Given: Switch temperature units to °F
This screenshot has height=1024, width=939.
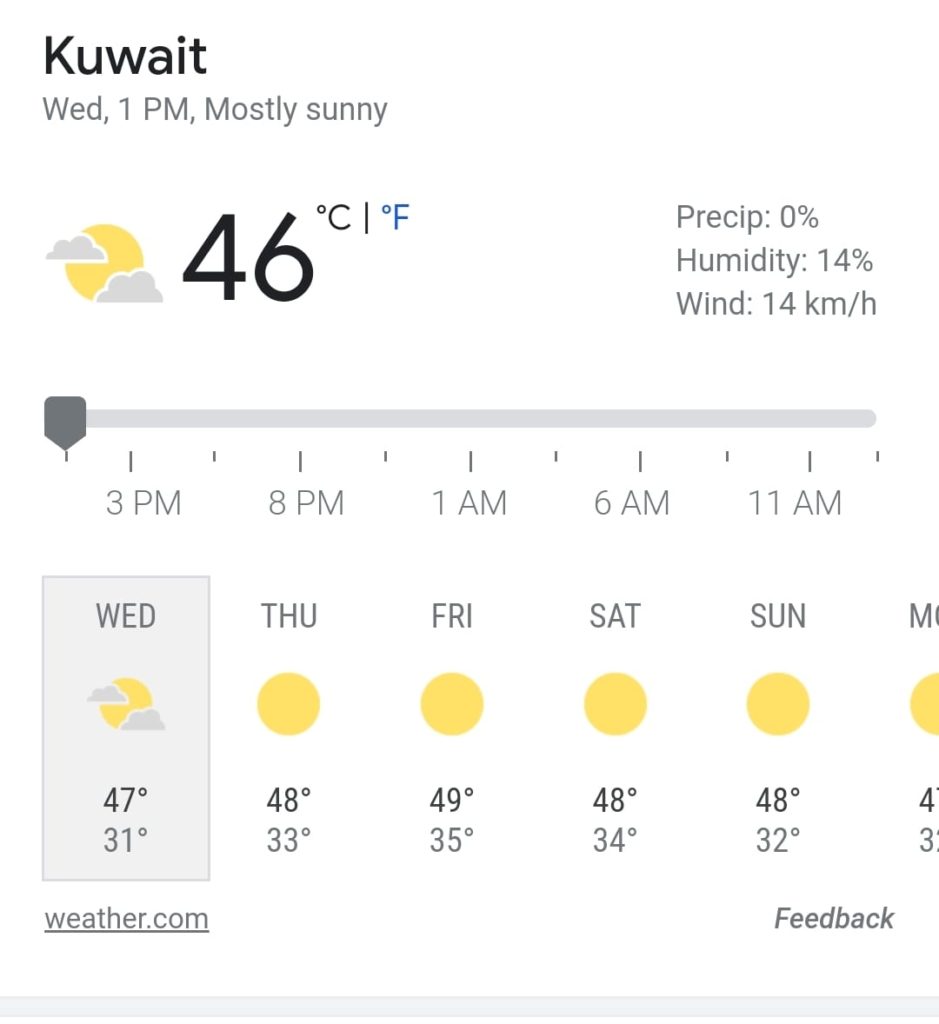Looking at the screenshot, I should pos(396,217).
